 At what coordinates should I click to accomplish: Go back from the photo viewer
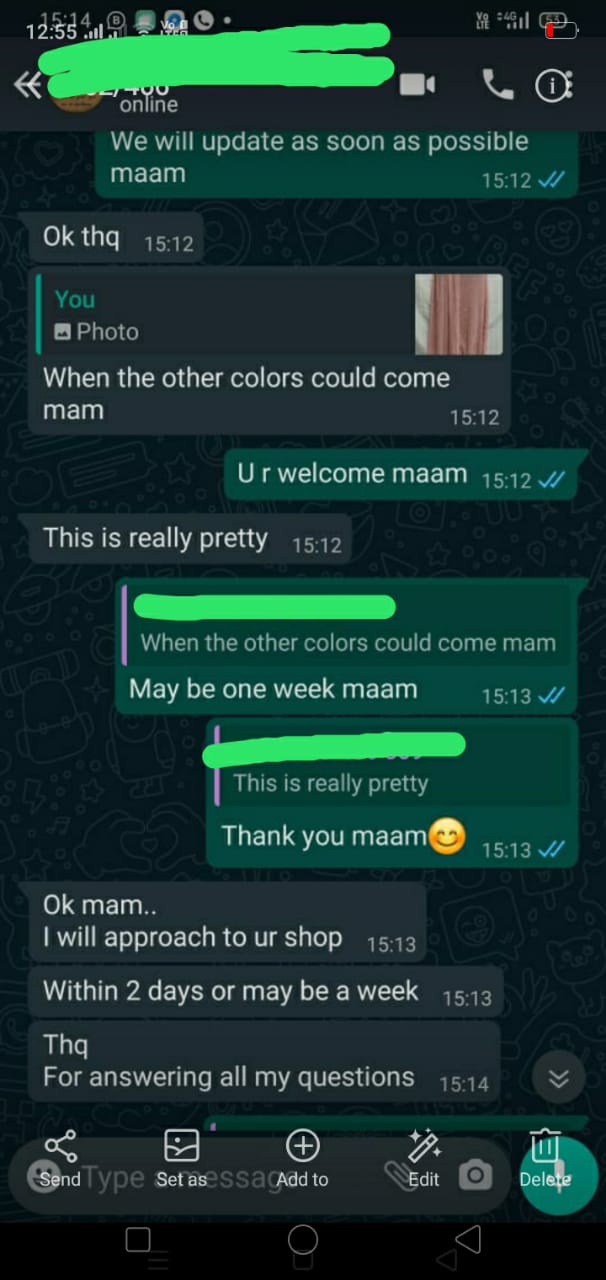tap(27, 87)
